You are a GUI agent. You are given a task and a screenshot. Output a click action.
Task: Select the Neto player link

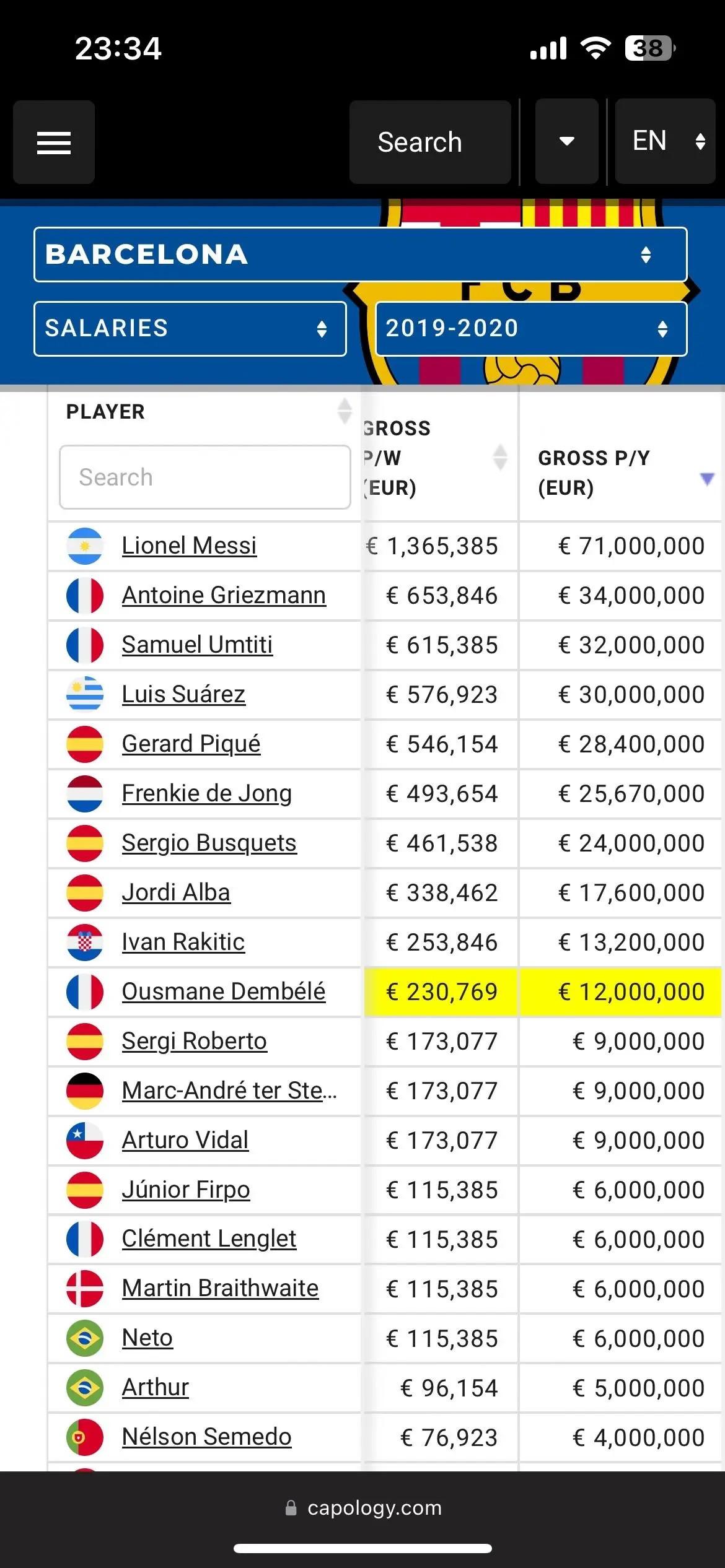pyautogui.click(x=147, y=1338)
